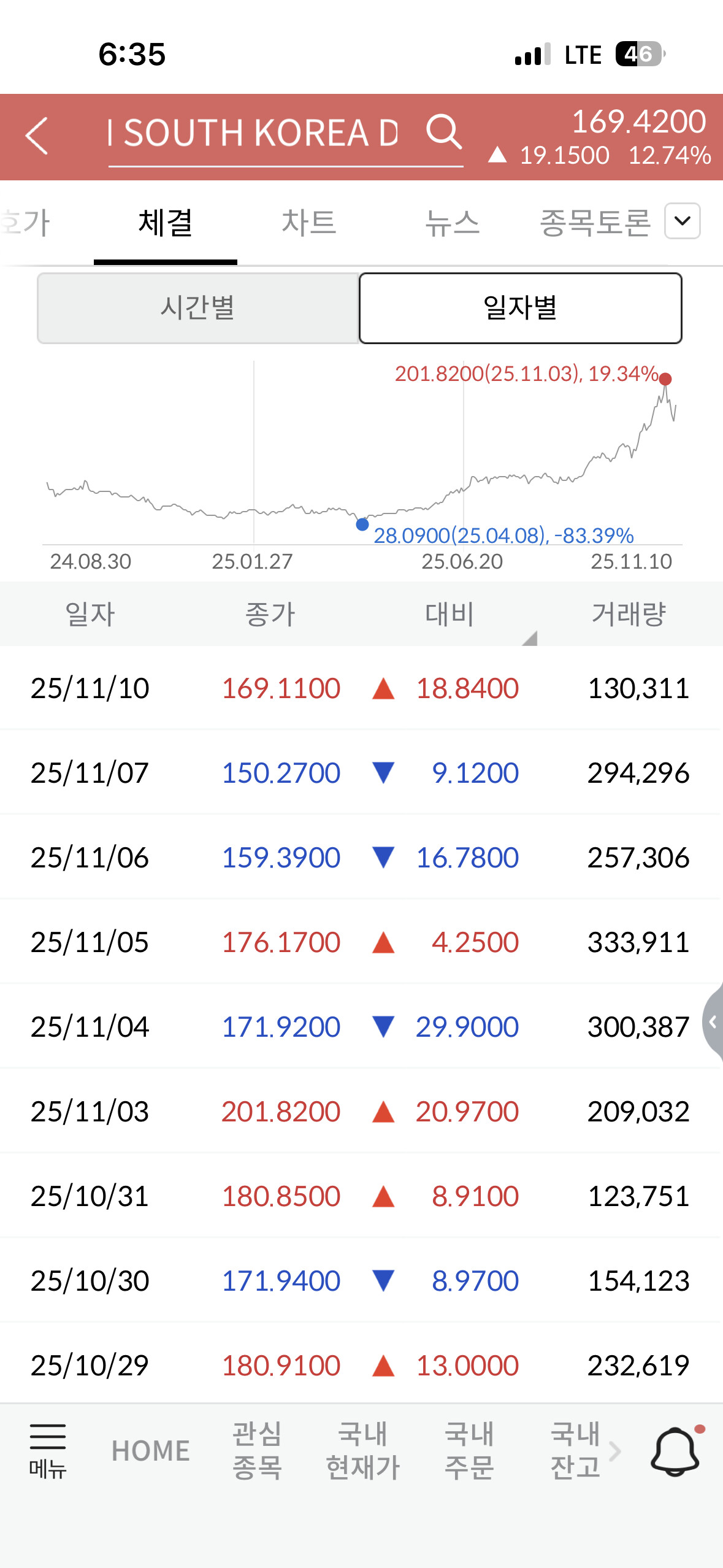The width and height of the screenshot is (723, 1568).
Task: Go to HOME in bottom bar
Action: pyautogui.click(x=151, y=1451)
